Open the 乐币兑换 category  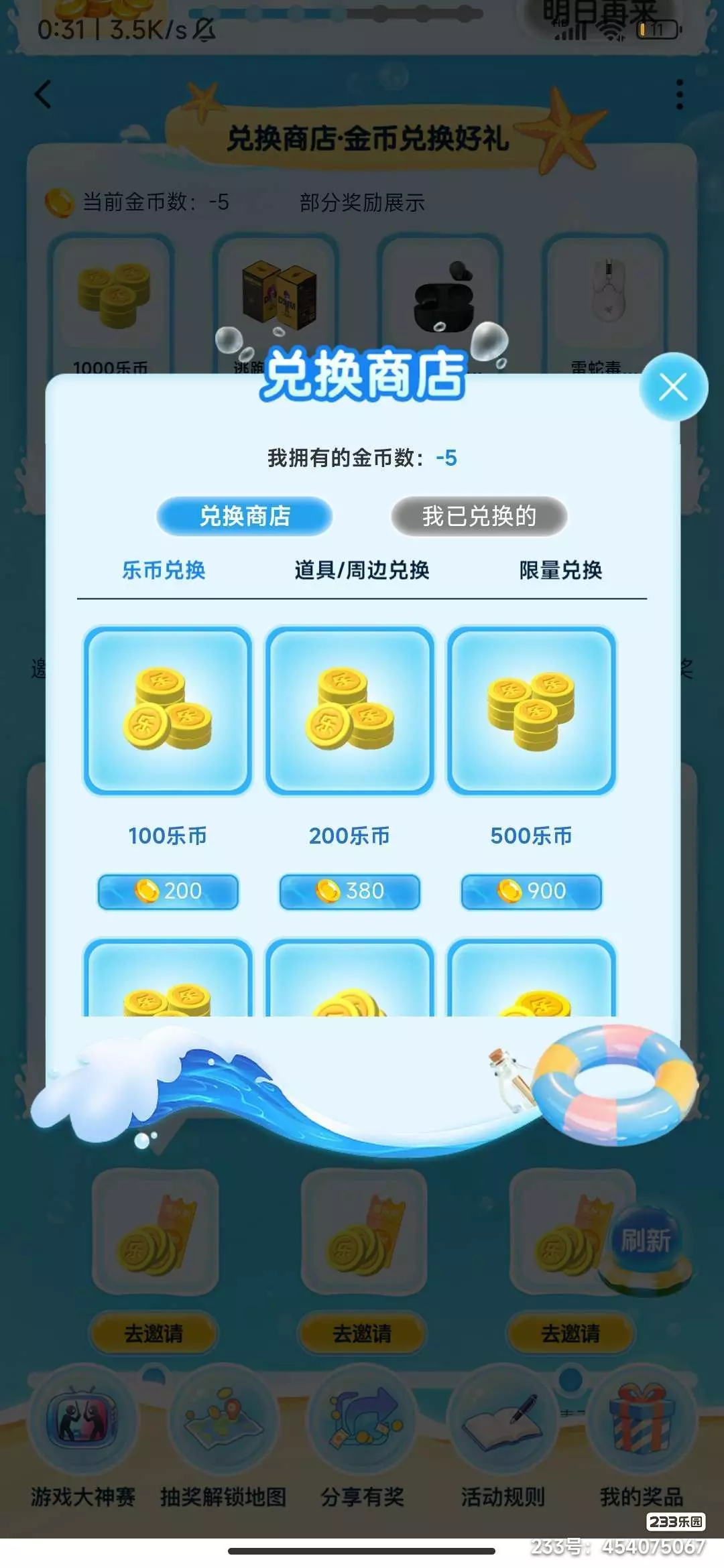pos(164,570)
